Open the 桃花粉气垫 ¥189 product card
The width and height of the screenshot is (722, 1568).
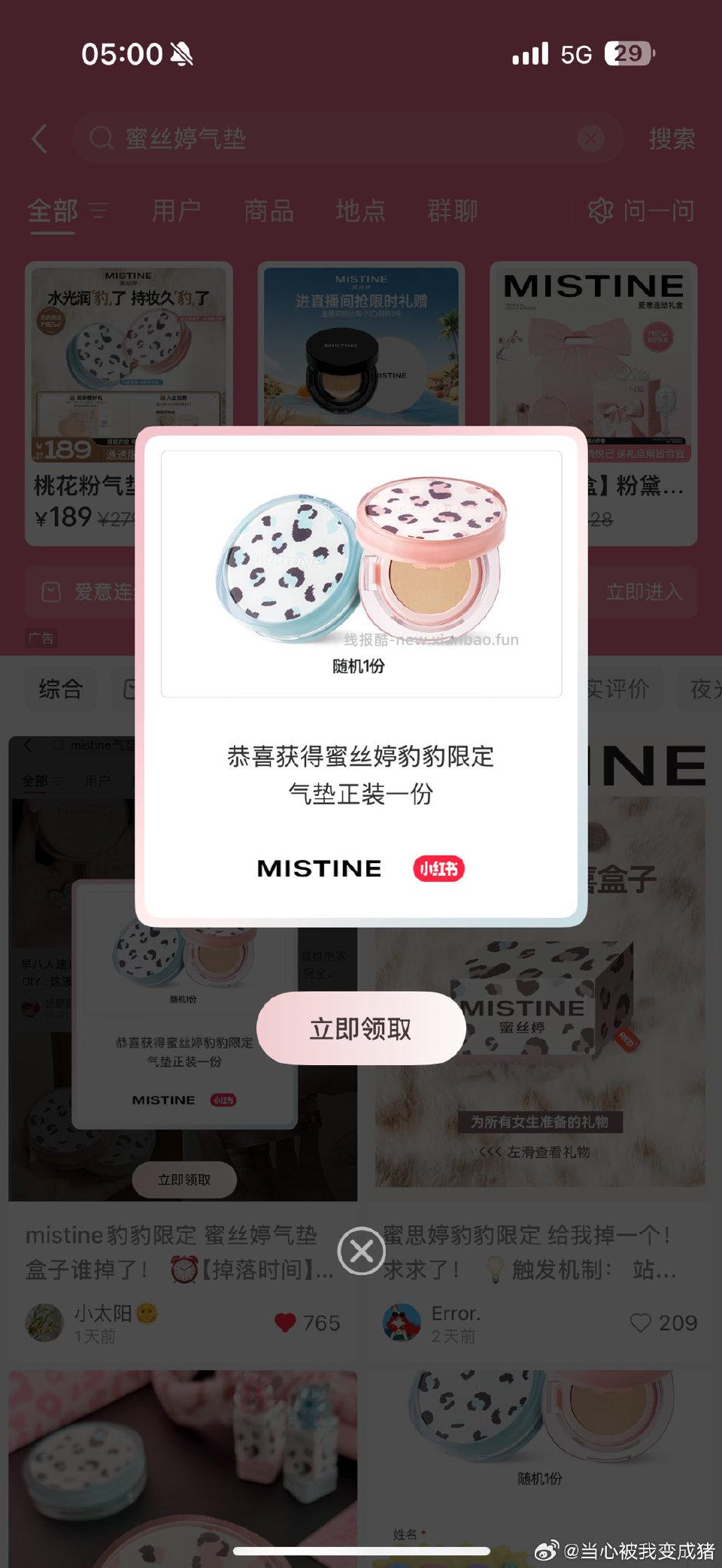click(x=79, y=361)
